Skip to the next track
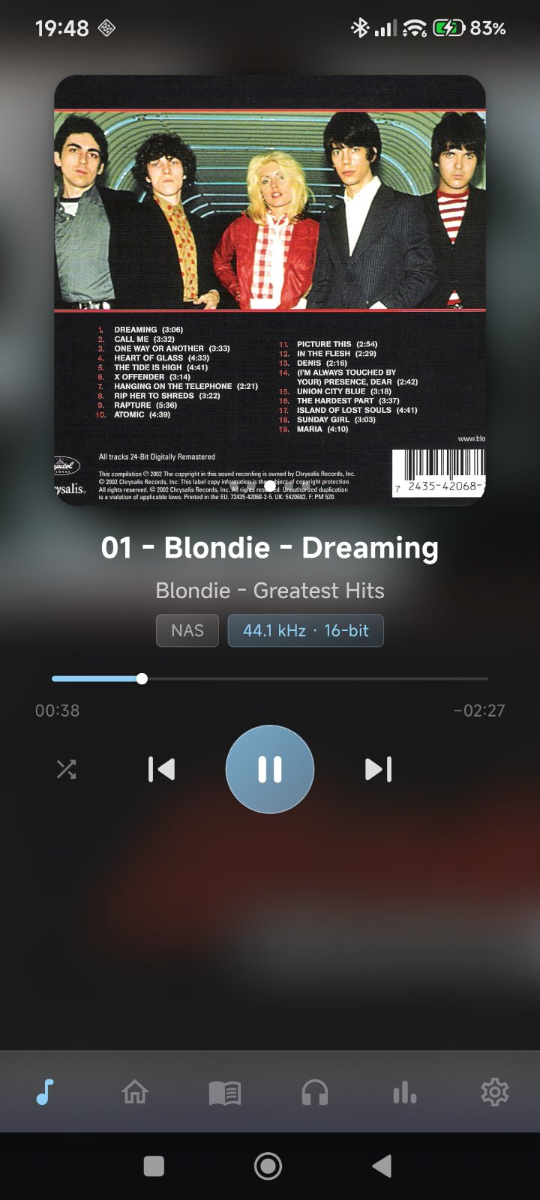540x1200 pixels. point(378,769)
